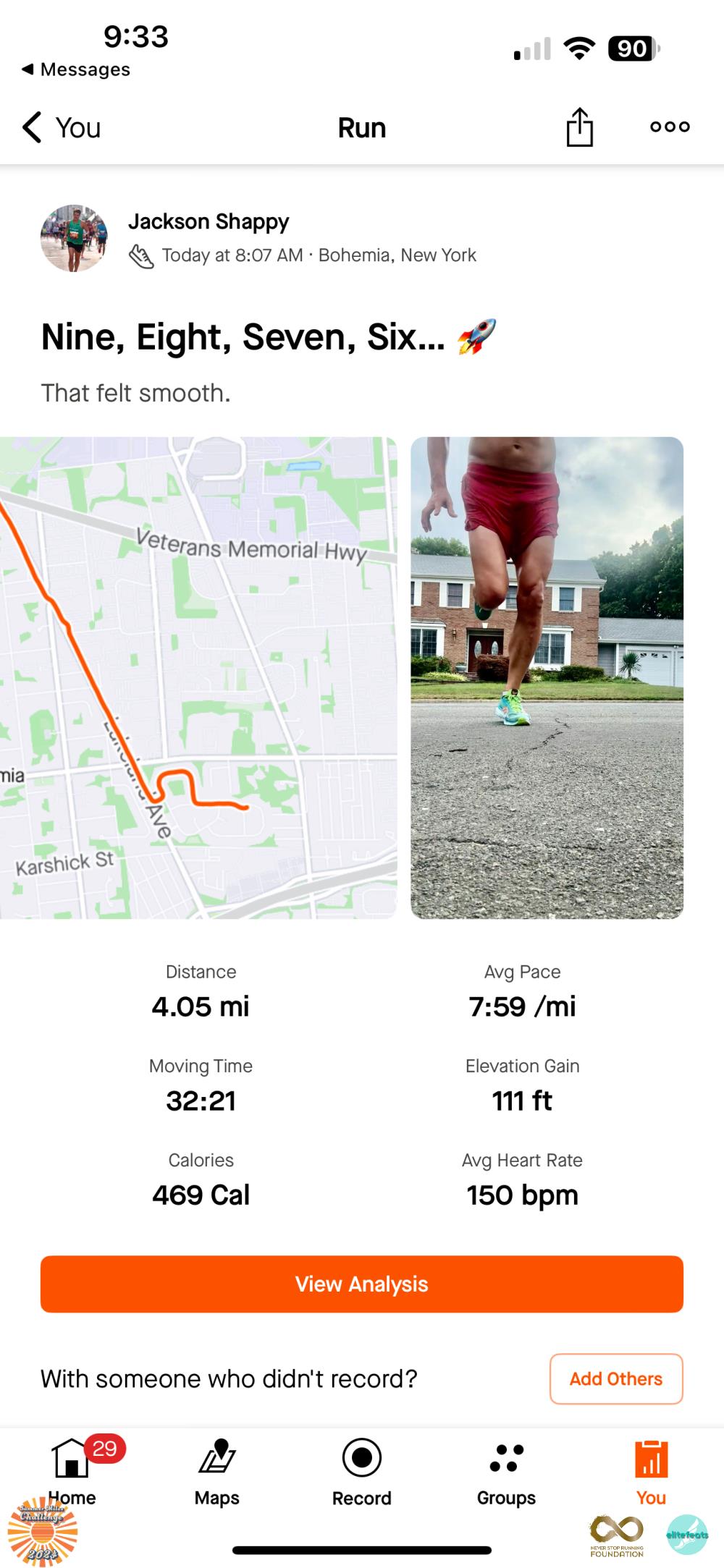Return to Messages app via status bar
This screenshot has height=1568, width=724.
click(76, 69)
